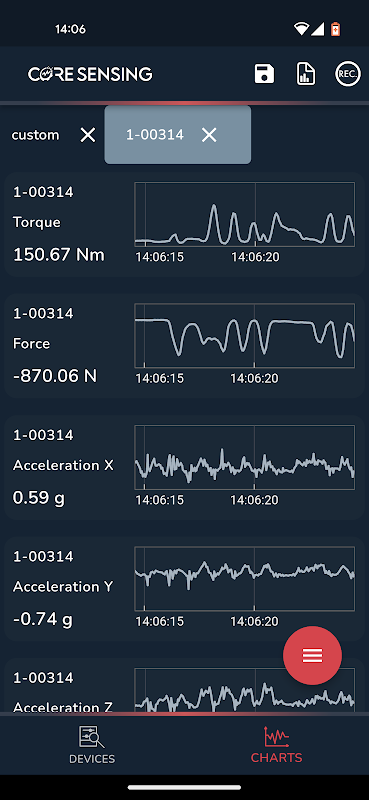The width and height of the screenshot is (369, 800).
Task: Open the Acceleration X chart card
Action: [x=184, y=467]
